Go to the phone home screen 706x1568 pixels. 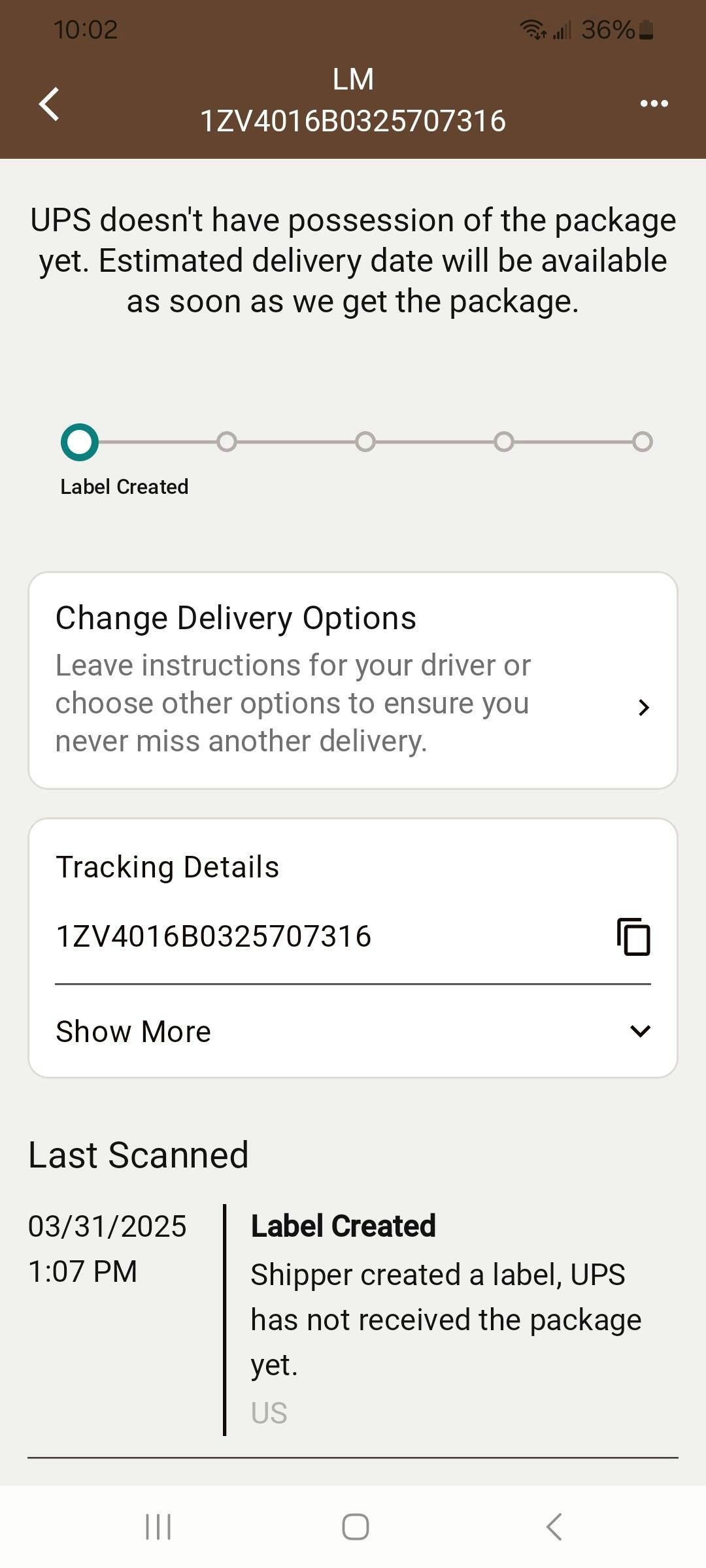[355, 1527]
